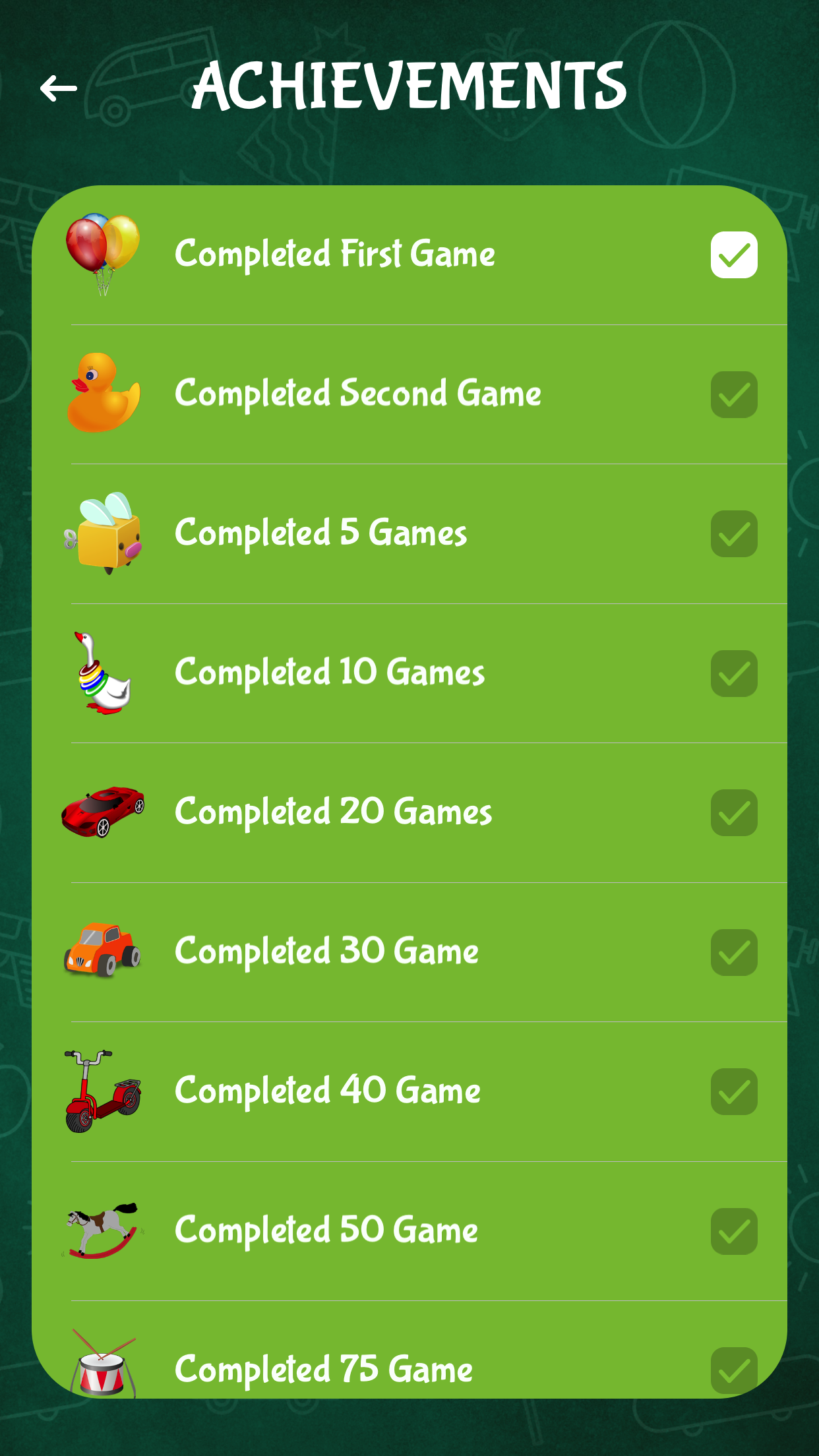
Task: Toggle the Completed 10 Games checkbox
Action: 734,672
